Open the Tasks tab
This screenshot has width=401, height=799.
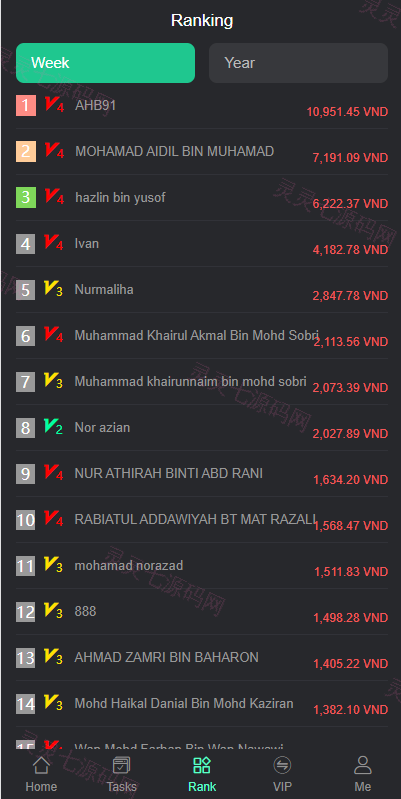pyautogui.click(x=121, y=774)
